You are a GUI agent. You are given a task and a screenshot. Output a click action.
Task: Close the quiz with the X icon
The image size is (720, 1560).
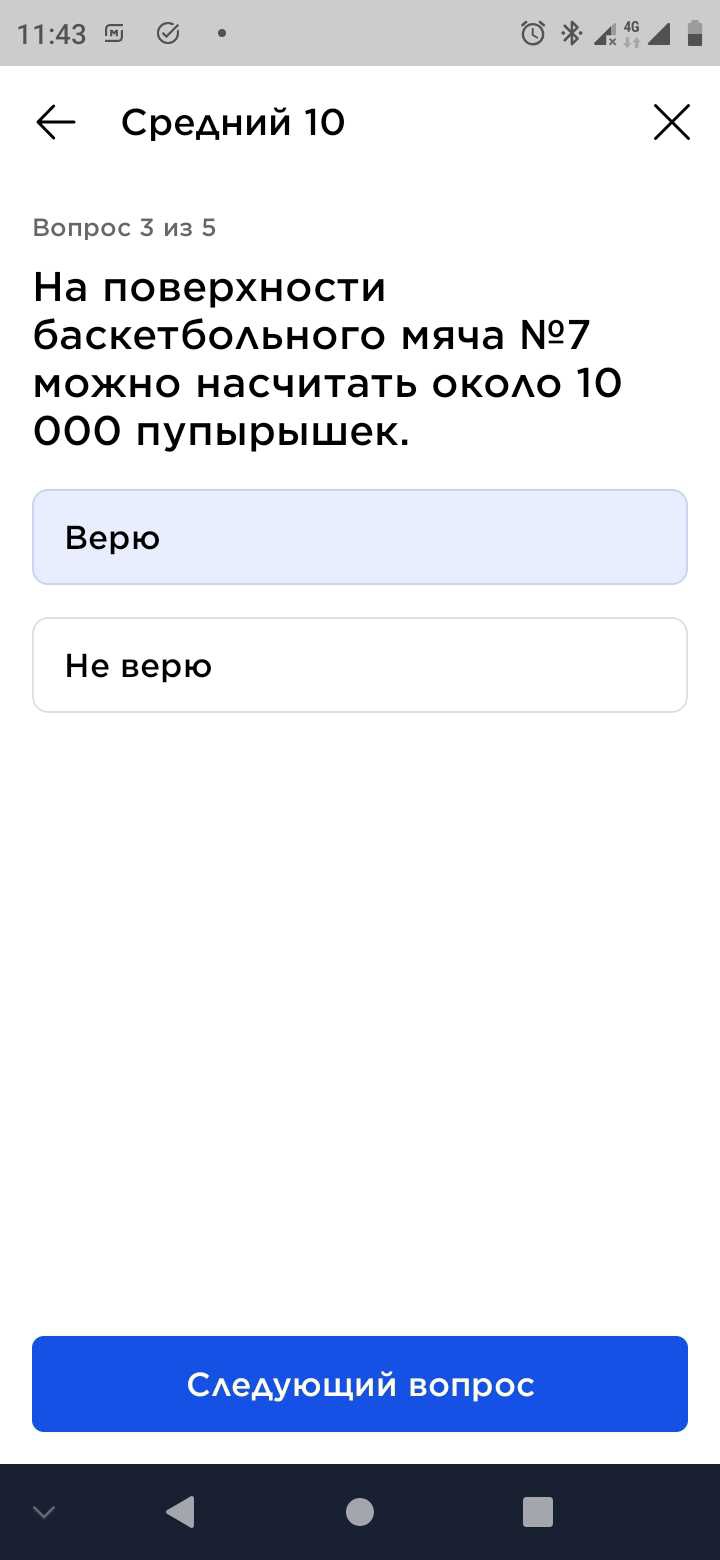pos(671,123)
